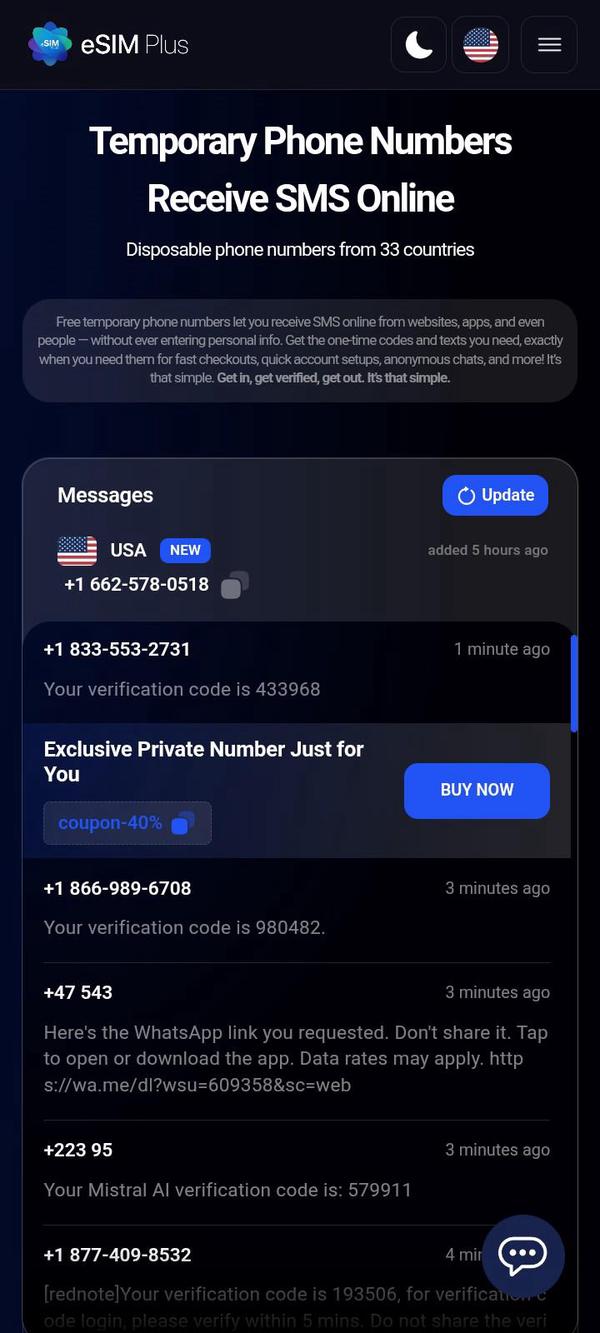The width and height of the screenshot is (600, 1333).
Task: Tap Buy Now for a private number
Action: [476, 790]
